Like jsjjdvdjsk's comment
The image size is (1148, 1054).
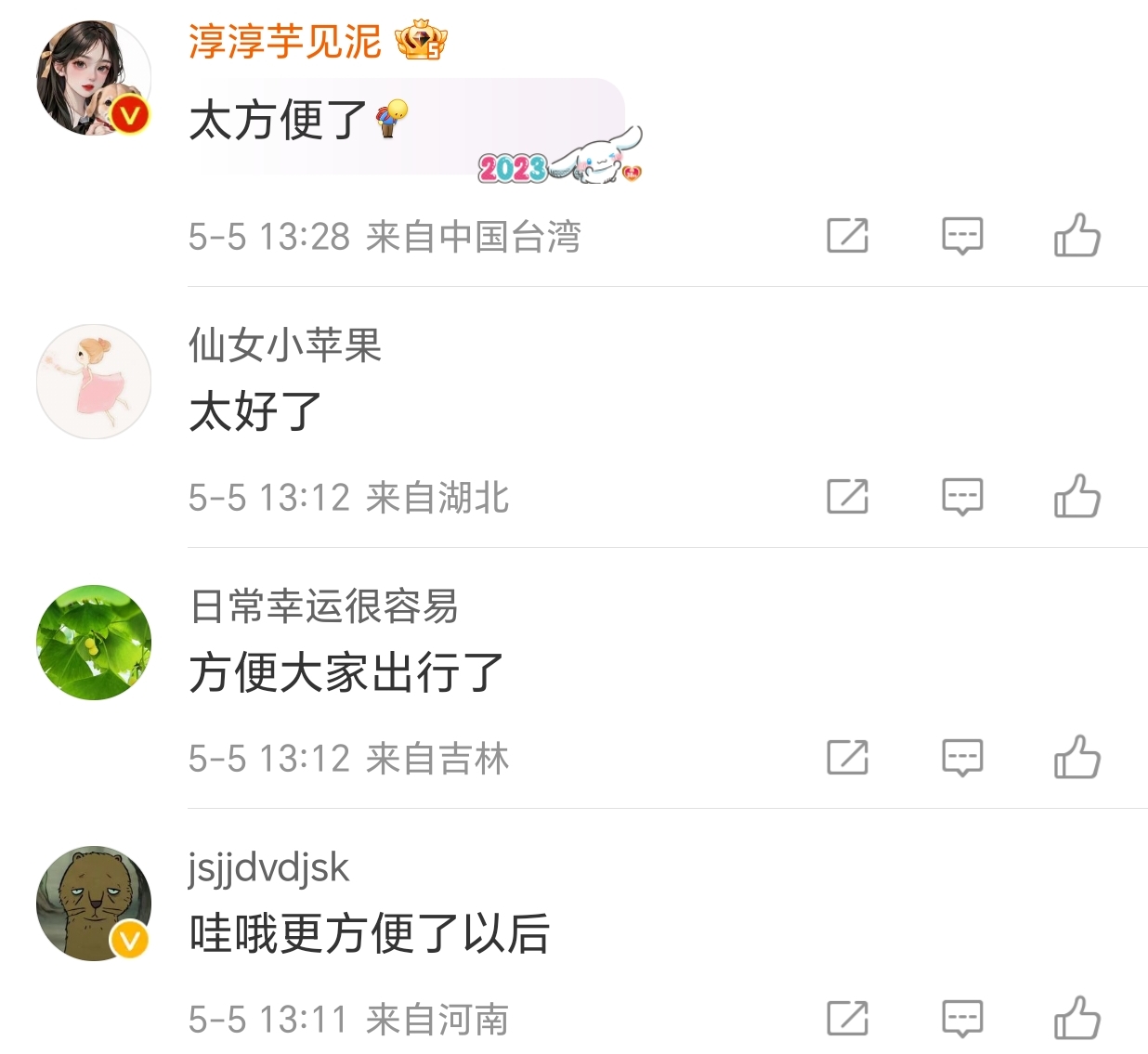(x=1076, y=1019)
